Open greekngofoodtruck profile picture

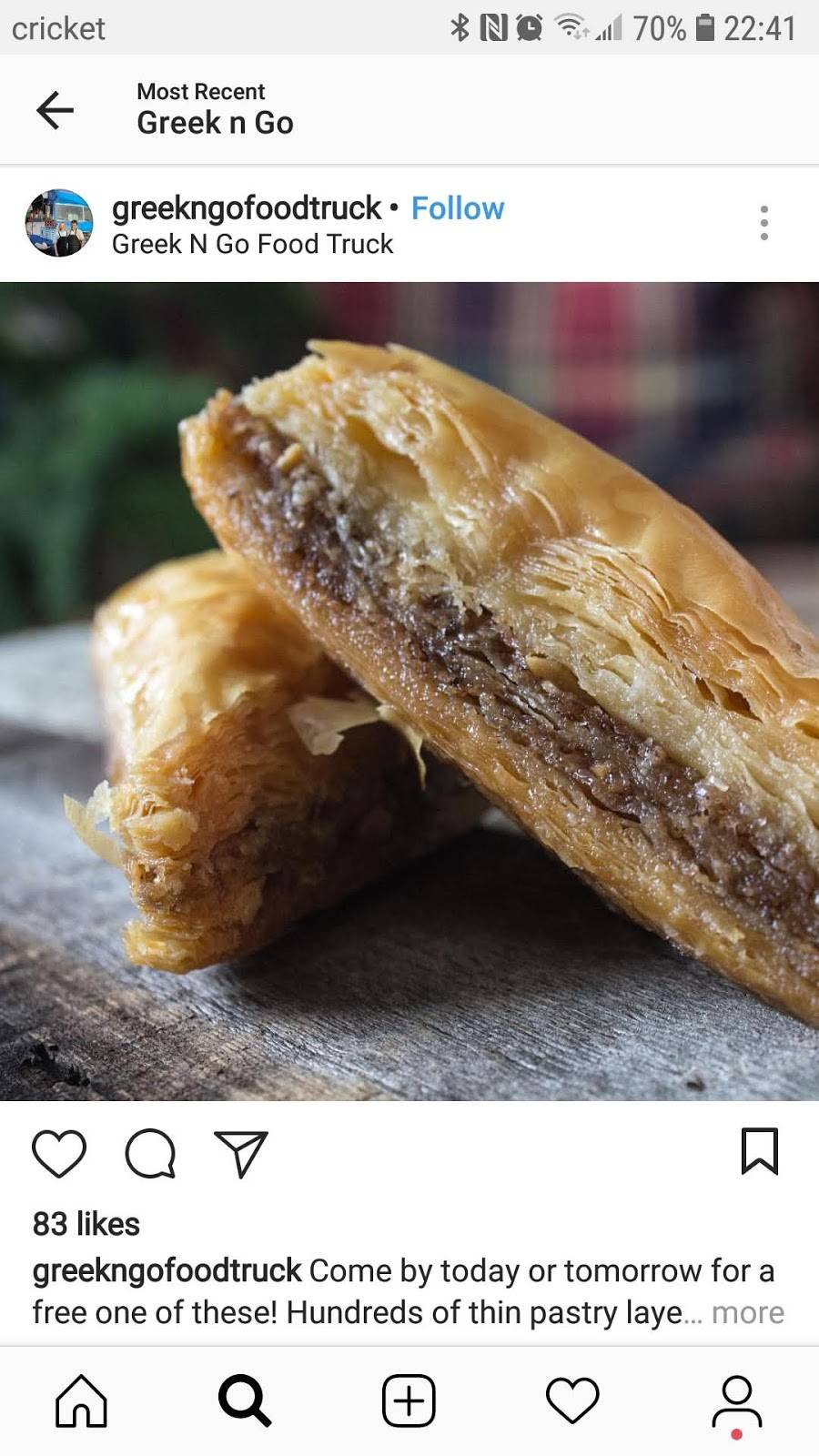pos(59,223)
